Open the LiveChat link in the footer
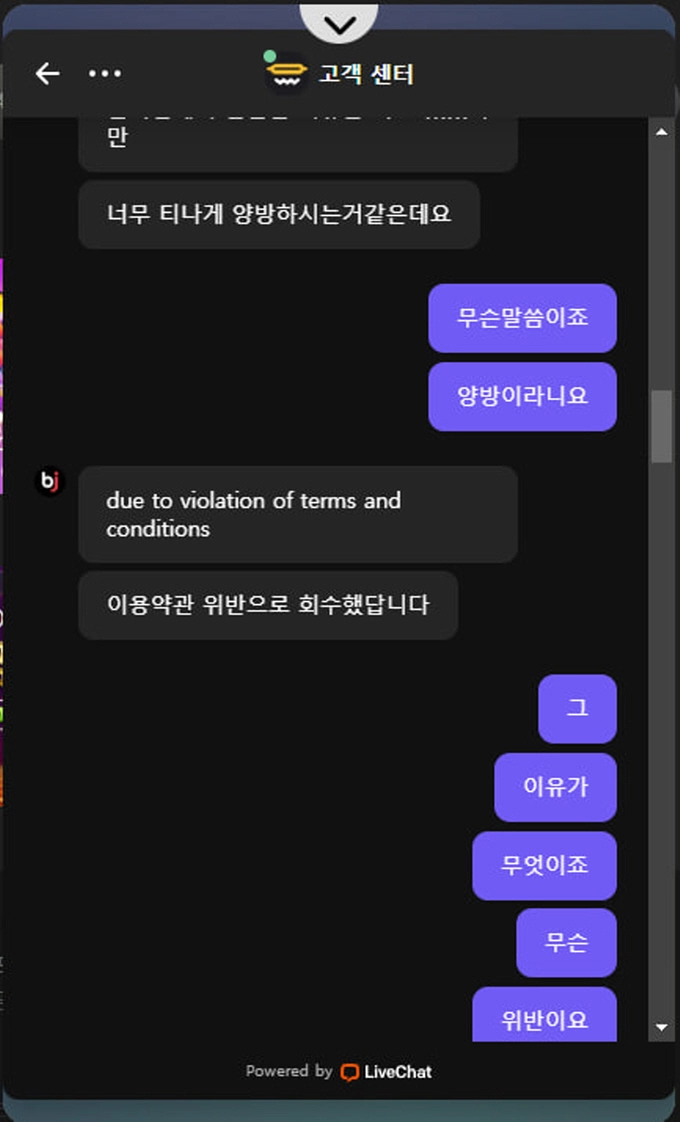The width and height of the screenshot is (680, 1122). [x=387, y=1071]
